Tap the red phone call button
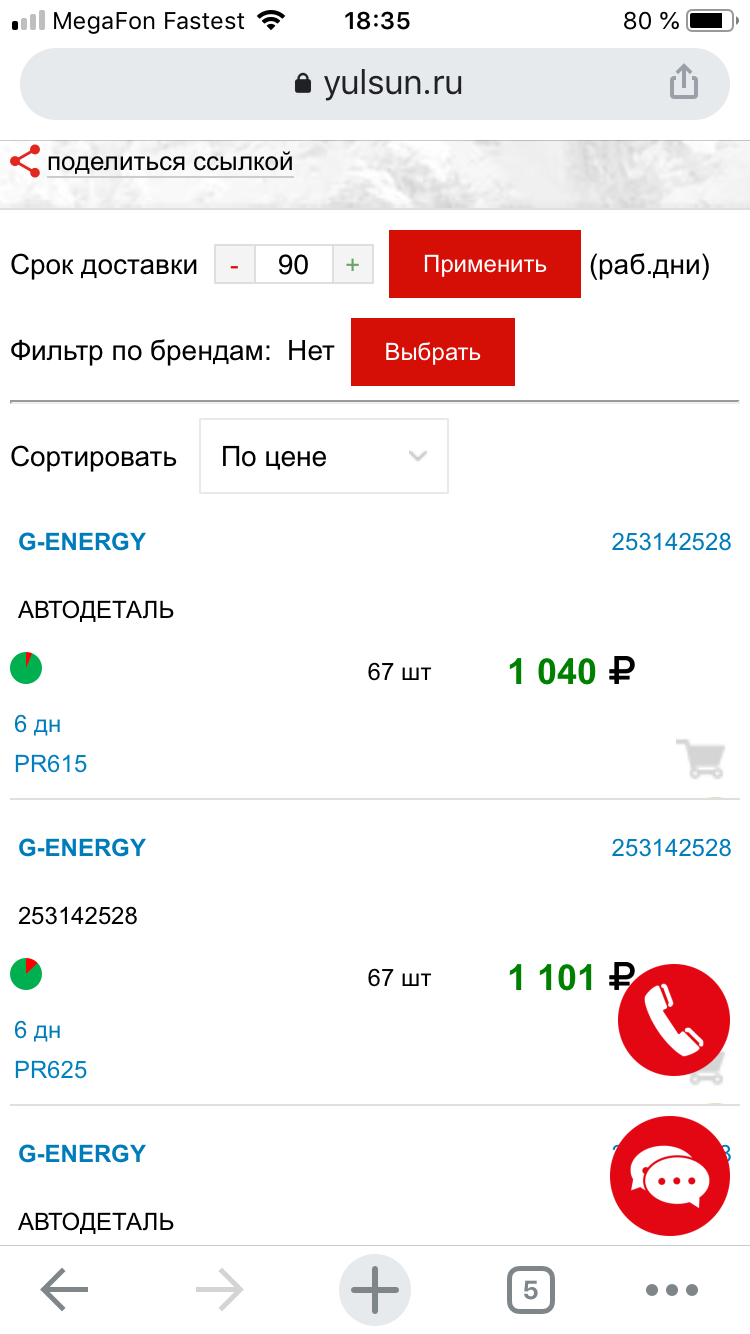750x1334 pixels. click(x=674, y=1019)
